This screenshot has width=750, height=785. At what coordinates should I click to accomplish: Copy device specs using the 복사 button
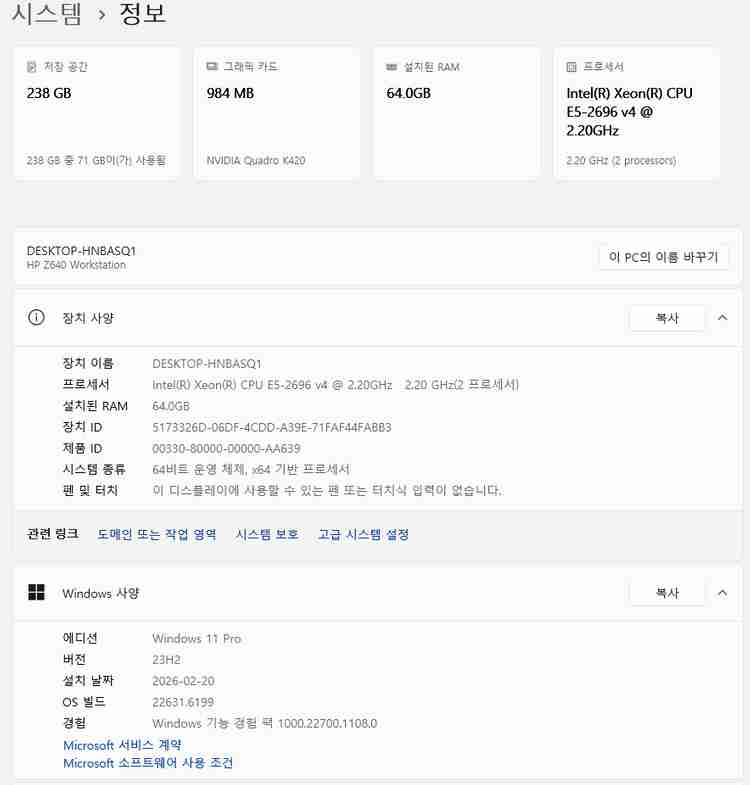666,318
